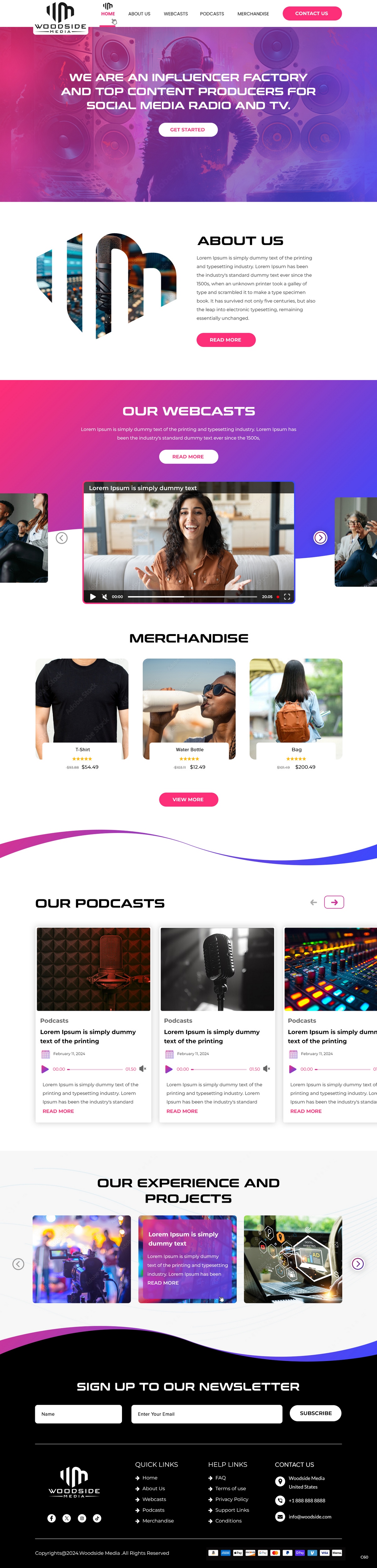Open the About Us nav link
The height and width of the screenshot is (1568, 377).
coord(139,13)
